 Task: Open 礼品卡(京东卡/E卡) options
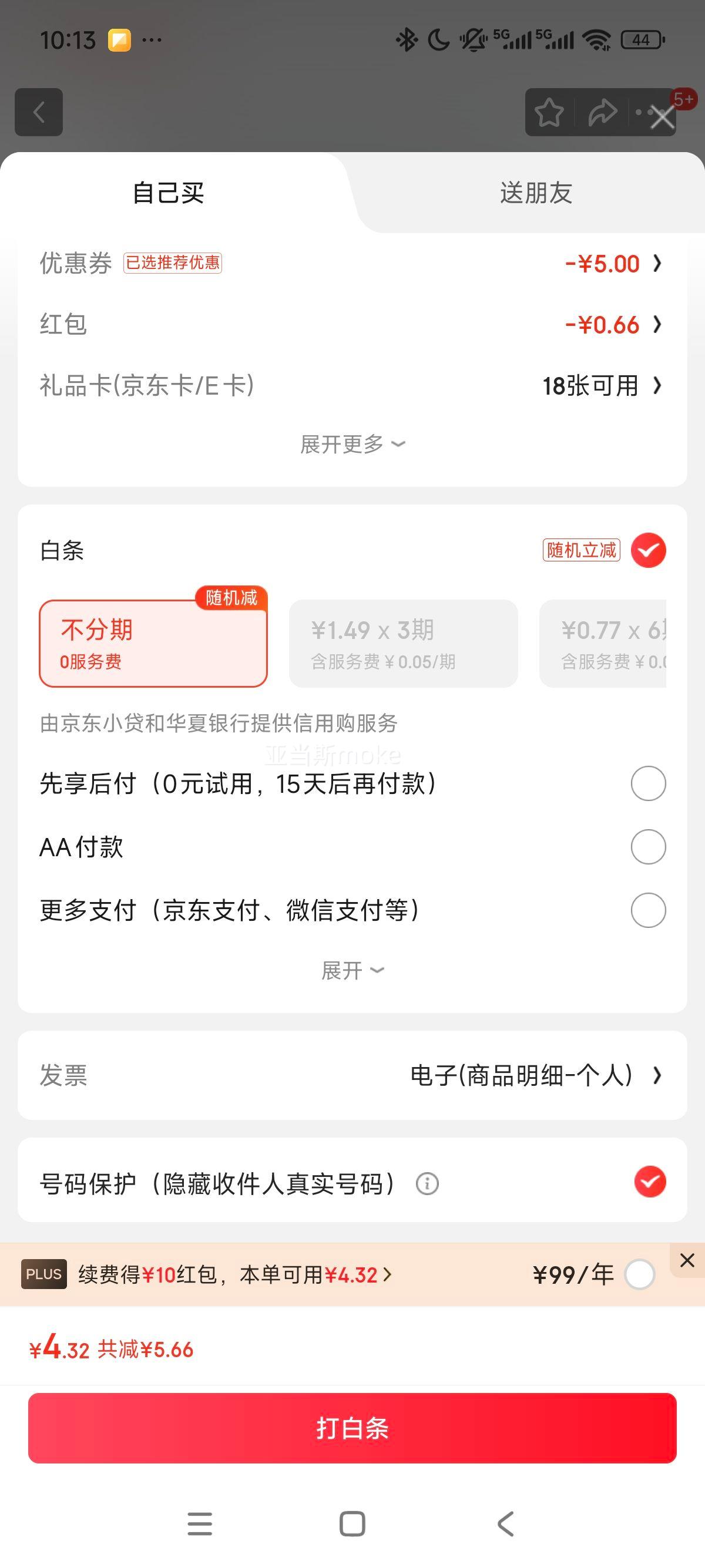click(352, 385)
